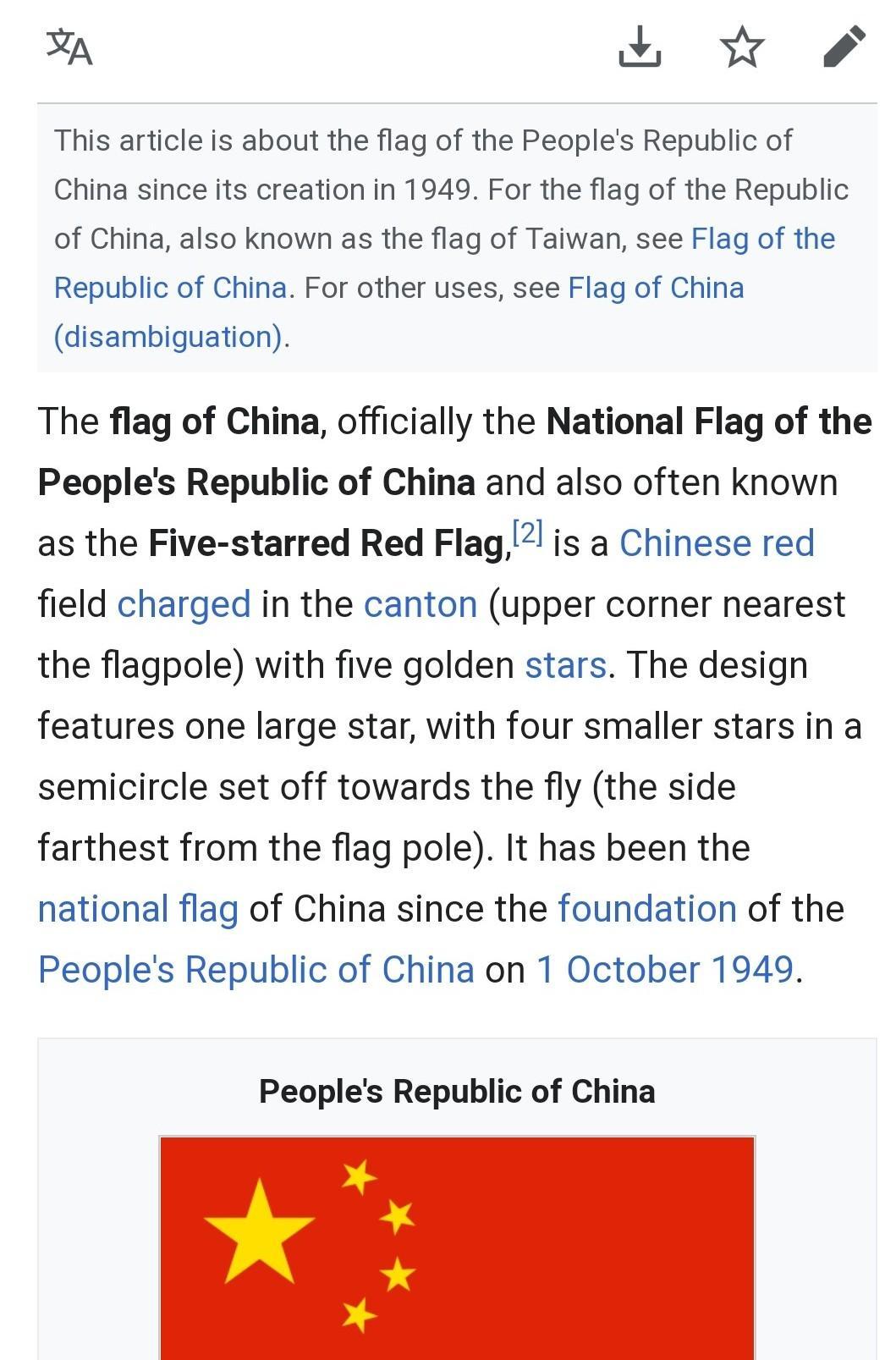The image size is (896, 1360).
Task: Open the charged link
Action: coord(184,604)
